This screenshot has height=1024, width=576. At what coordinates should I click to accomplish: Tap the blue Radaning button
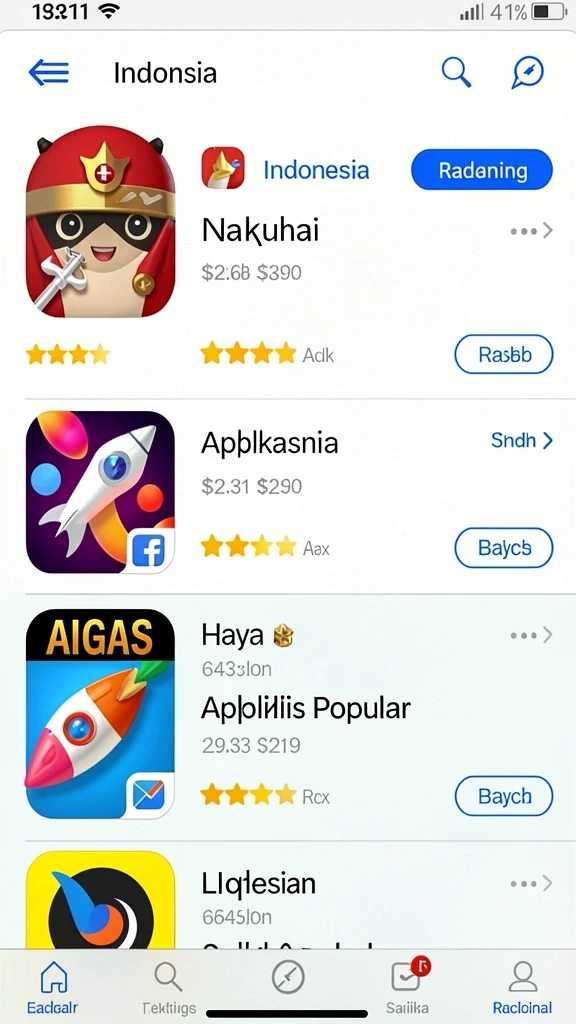482,170
